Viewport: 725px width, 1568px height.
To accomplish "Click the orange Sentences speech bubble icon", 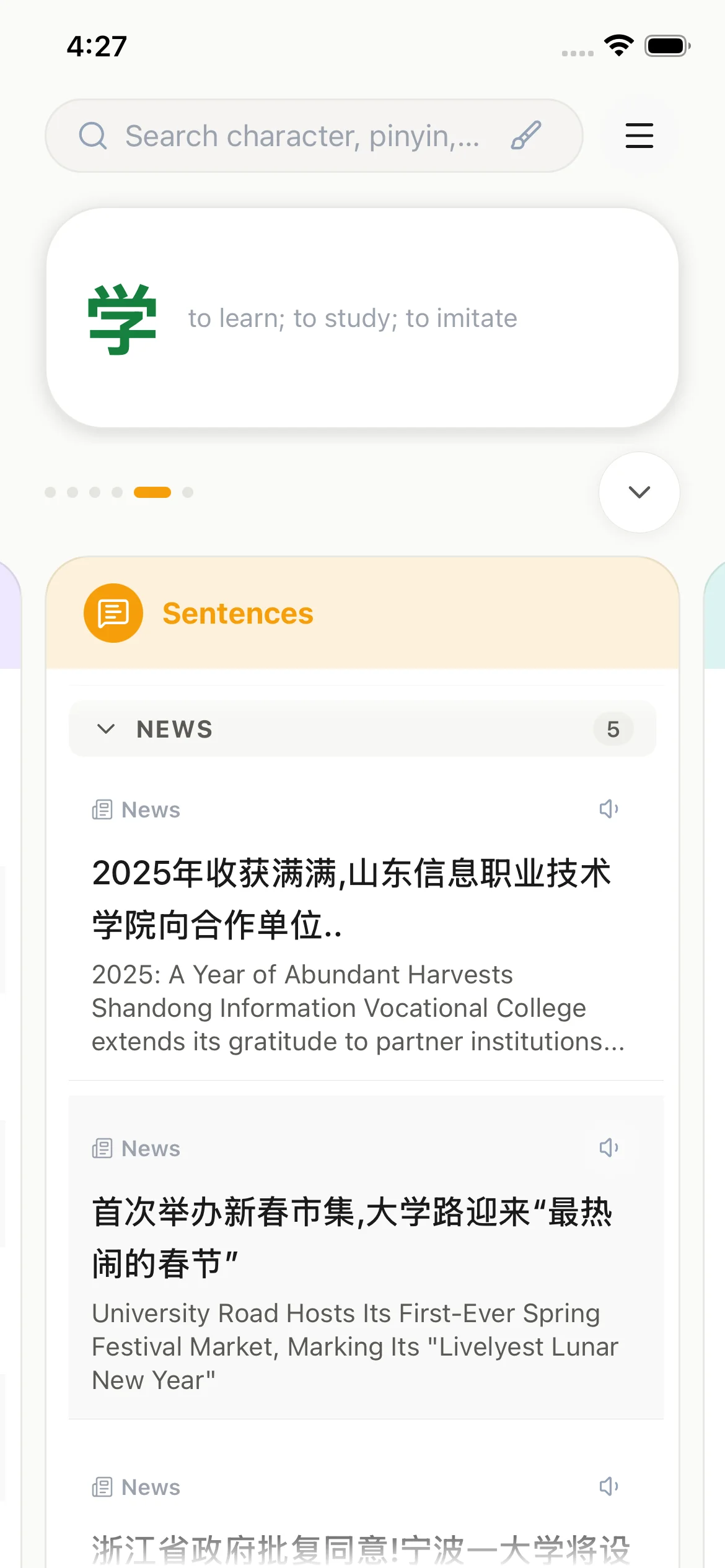I will (113, 612).
